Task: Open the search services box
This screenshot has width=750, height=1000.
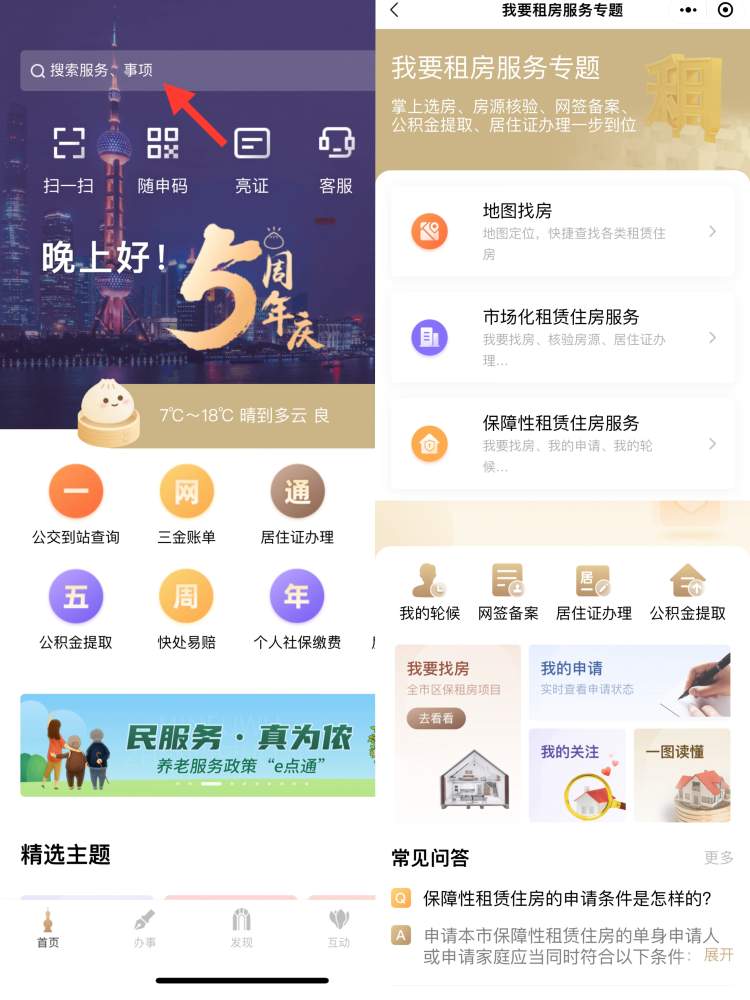Action: coord(150,71)
